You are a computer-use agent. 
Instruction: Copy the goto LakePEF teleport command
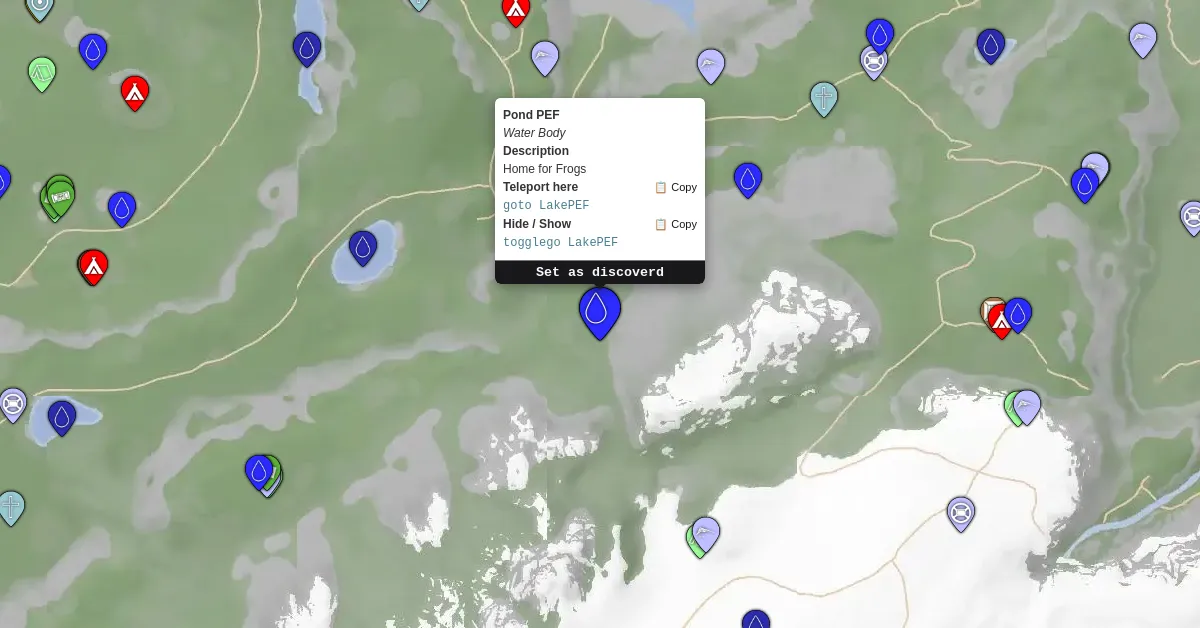pyautogui.click(x=676, y=187)
